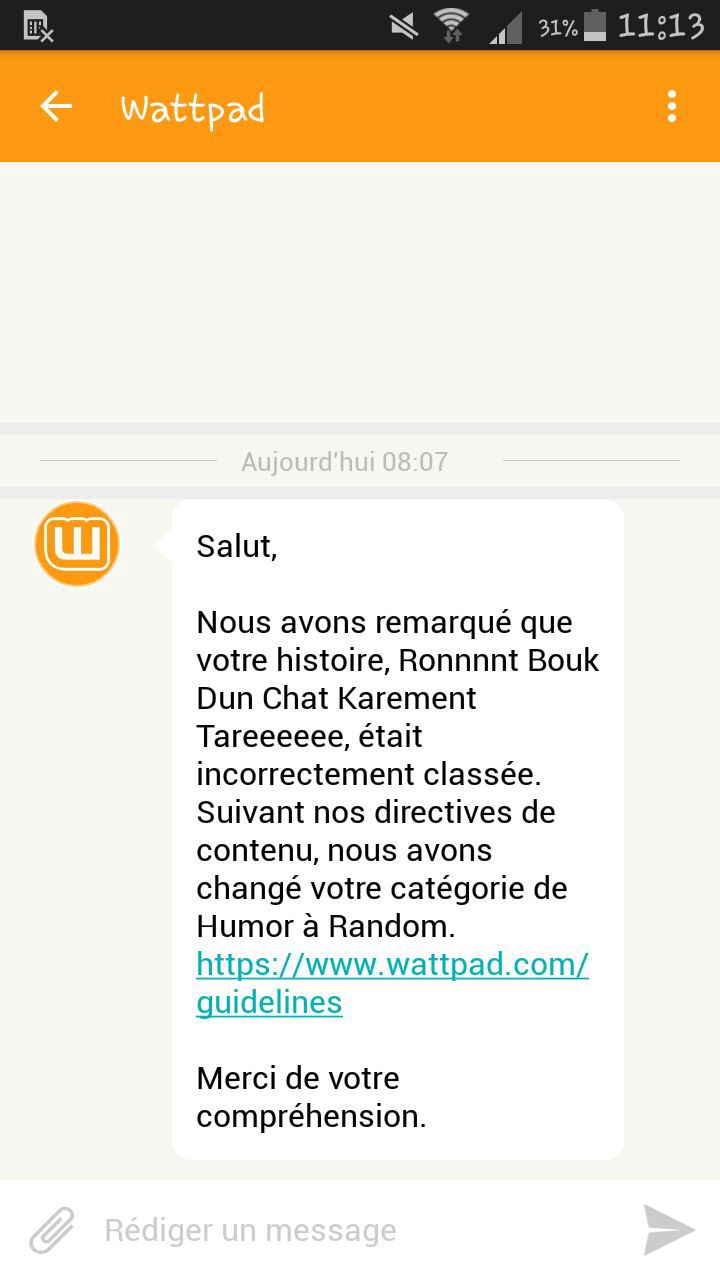Image resolution: width=720 pixels, height=1280 pixels.
Task: Tap the Wattpad sender avatar
Action: pos(77,544)
